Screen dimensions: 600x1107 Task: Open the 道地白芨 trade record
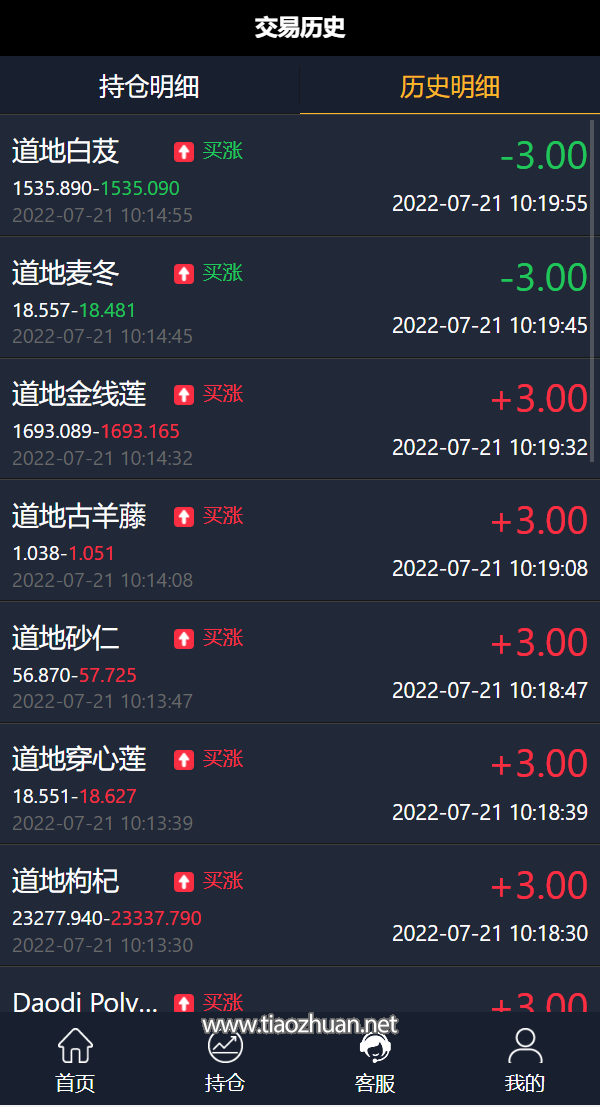pos(300,177)
